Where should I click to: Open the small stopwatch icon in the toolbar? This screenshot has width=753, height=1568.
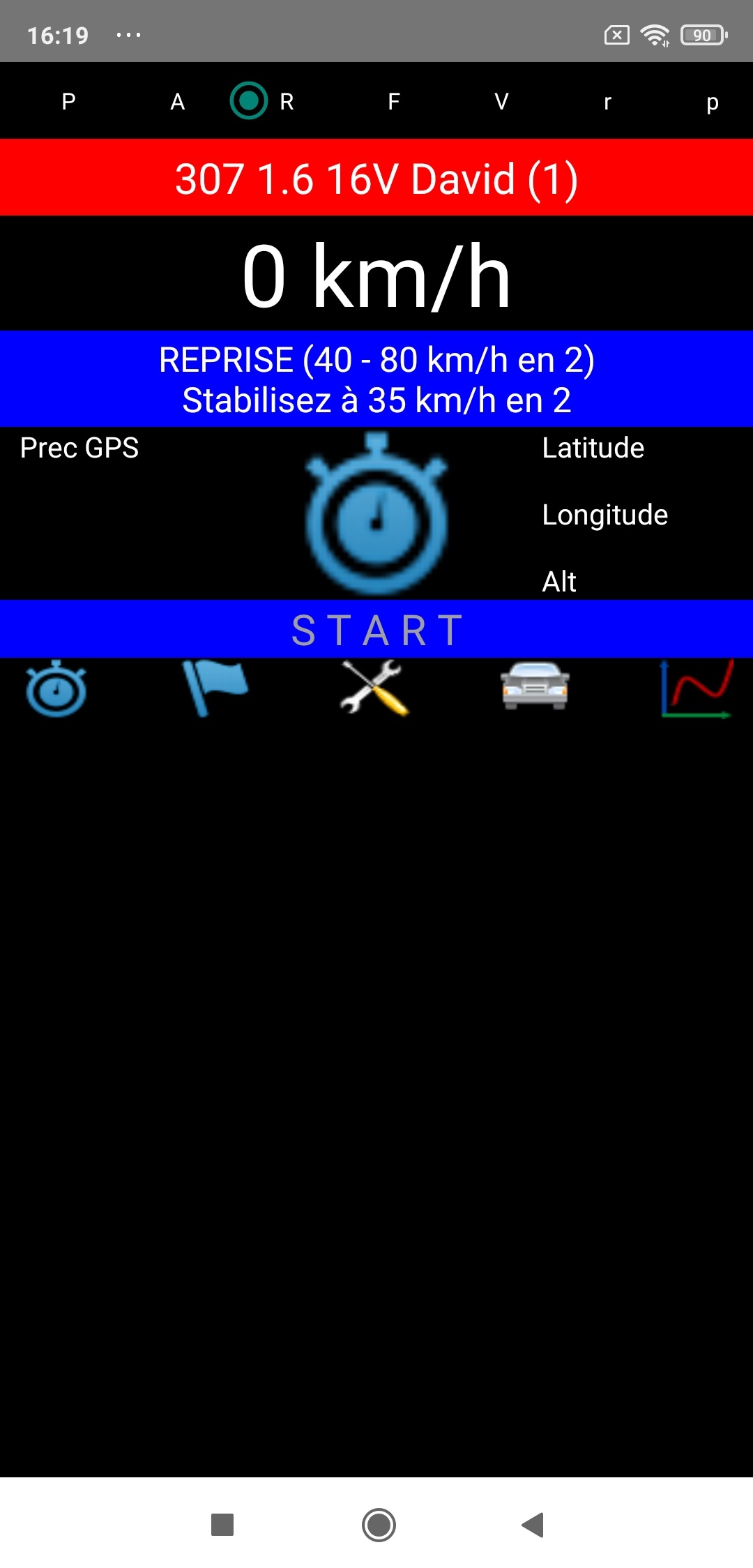tap(56, 689)
